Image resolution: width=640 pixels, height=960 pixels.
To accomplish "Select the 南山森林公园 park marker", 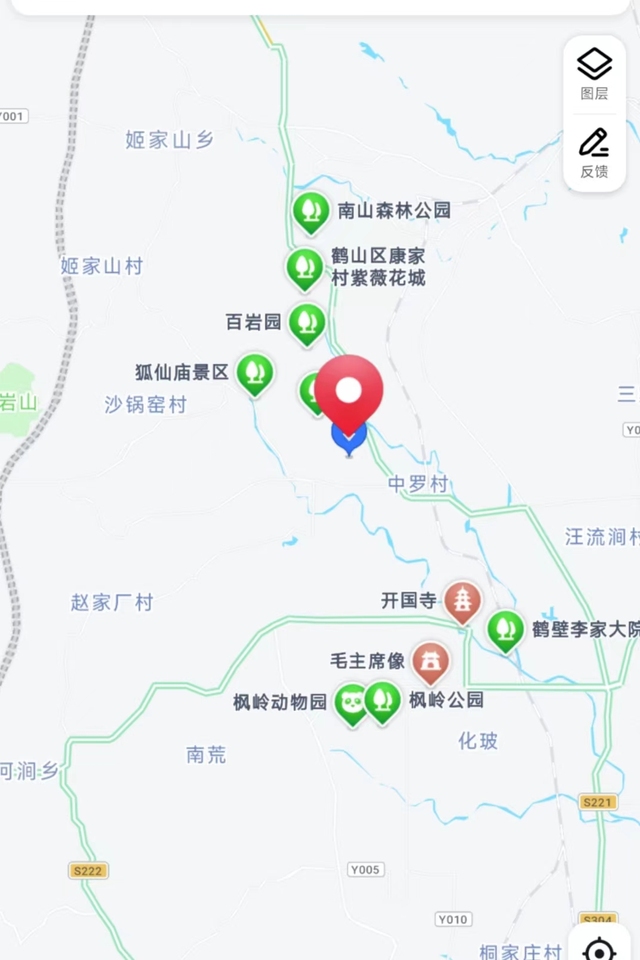I will tap(311, 211).
